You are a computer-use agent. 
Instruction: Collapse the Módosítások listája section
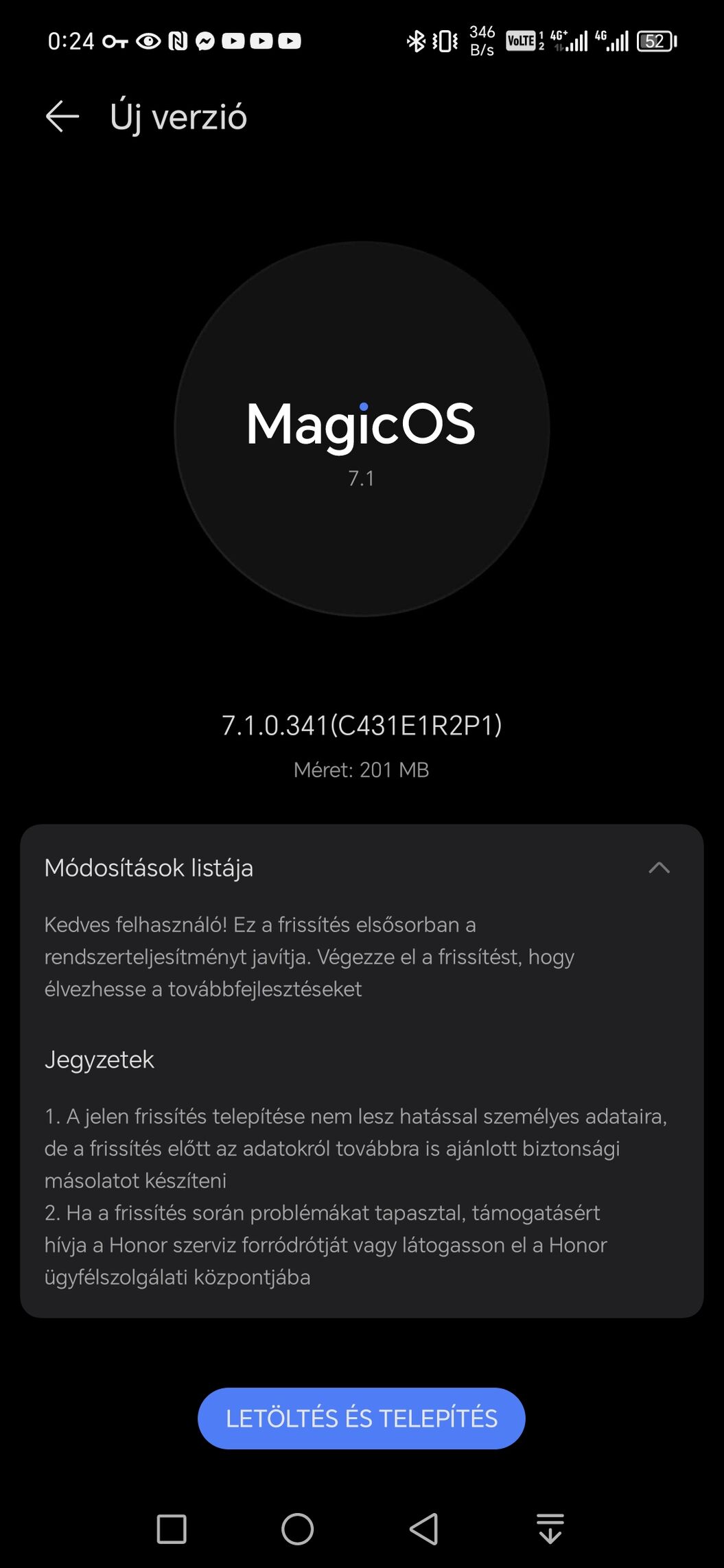658,868
